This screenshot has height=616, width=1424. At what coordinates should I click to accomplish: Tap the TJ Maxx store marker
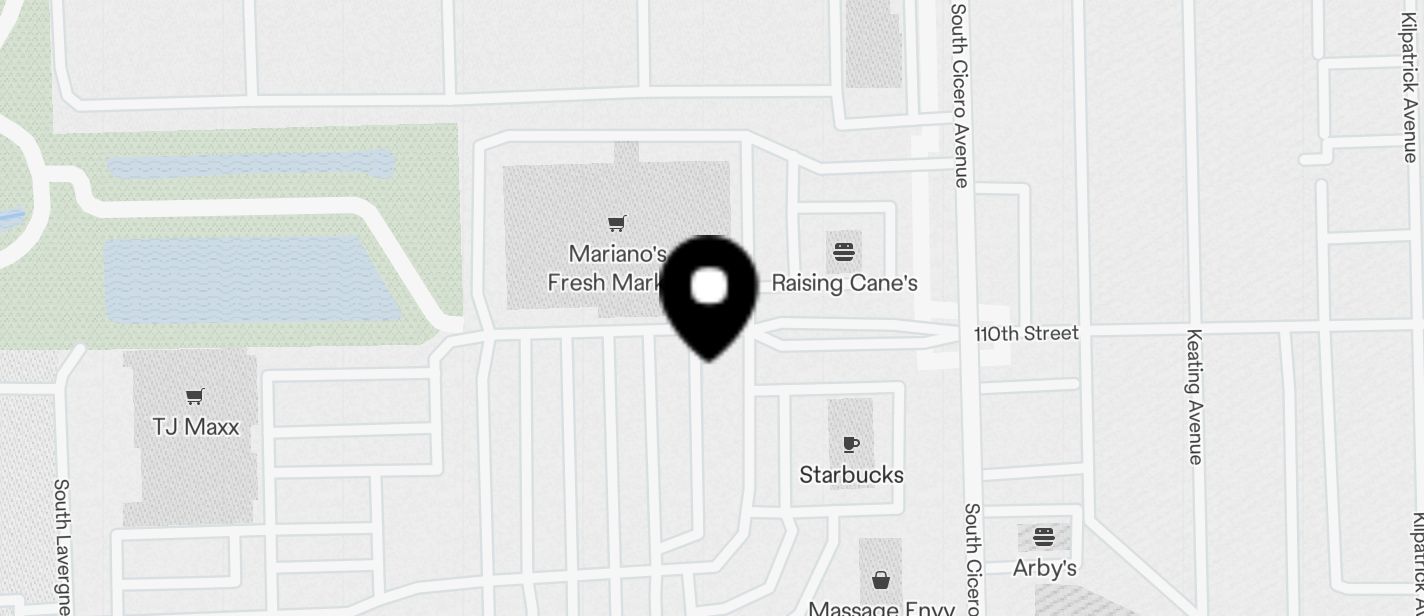tap(195, 397)
